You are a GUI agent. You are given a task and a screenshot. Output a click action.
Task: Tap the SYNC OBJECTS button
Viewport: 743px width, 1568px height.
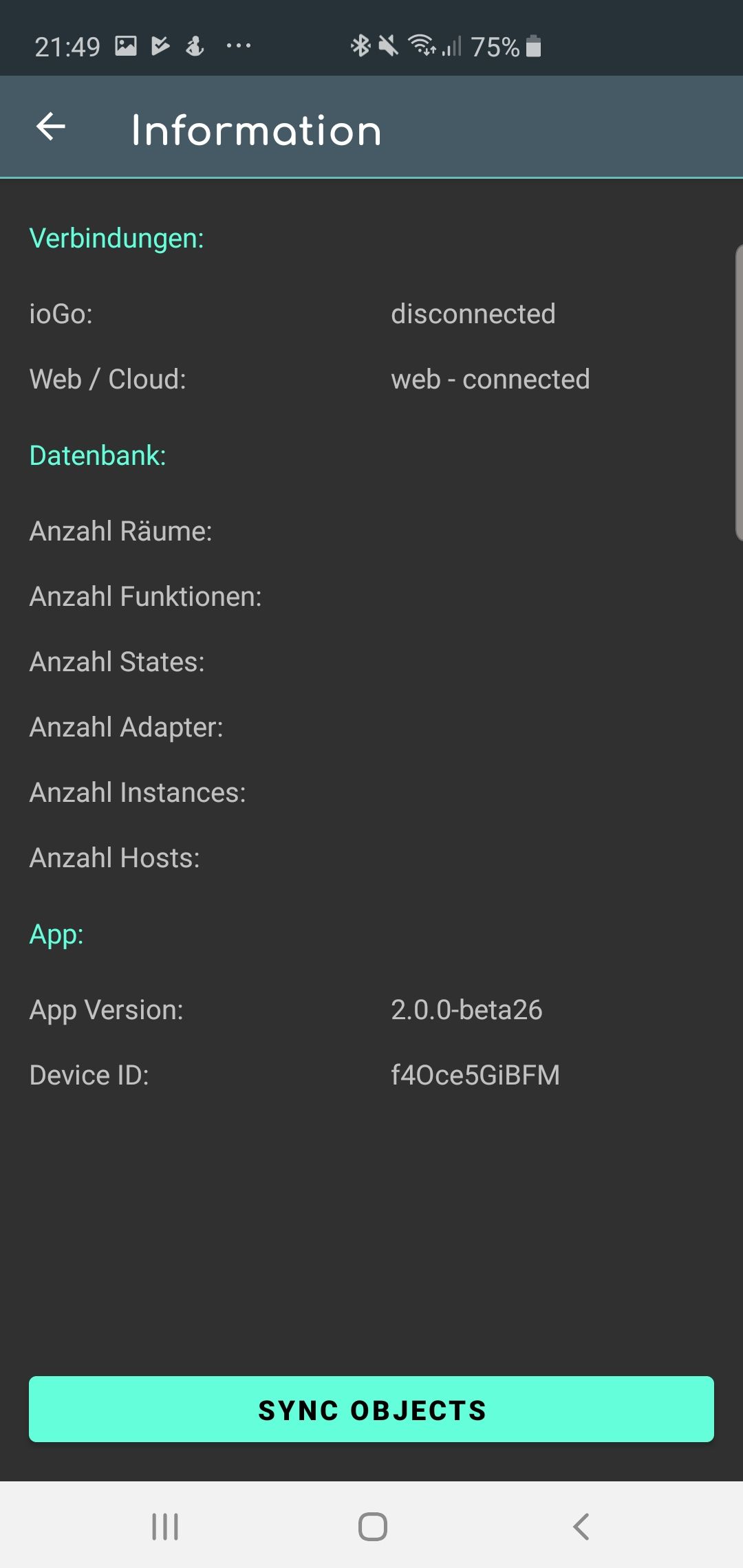tap(371, 1409)
